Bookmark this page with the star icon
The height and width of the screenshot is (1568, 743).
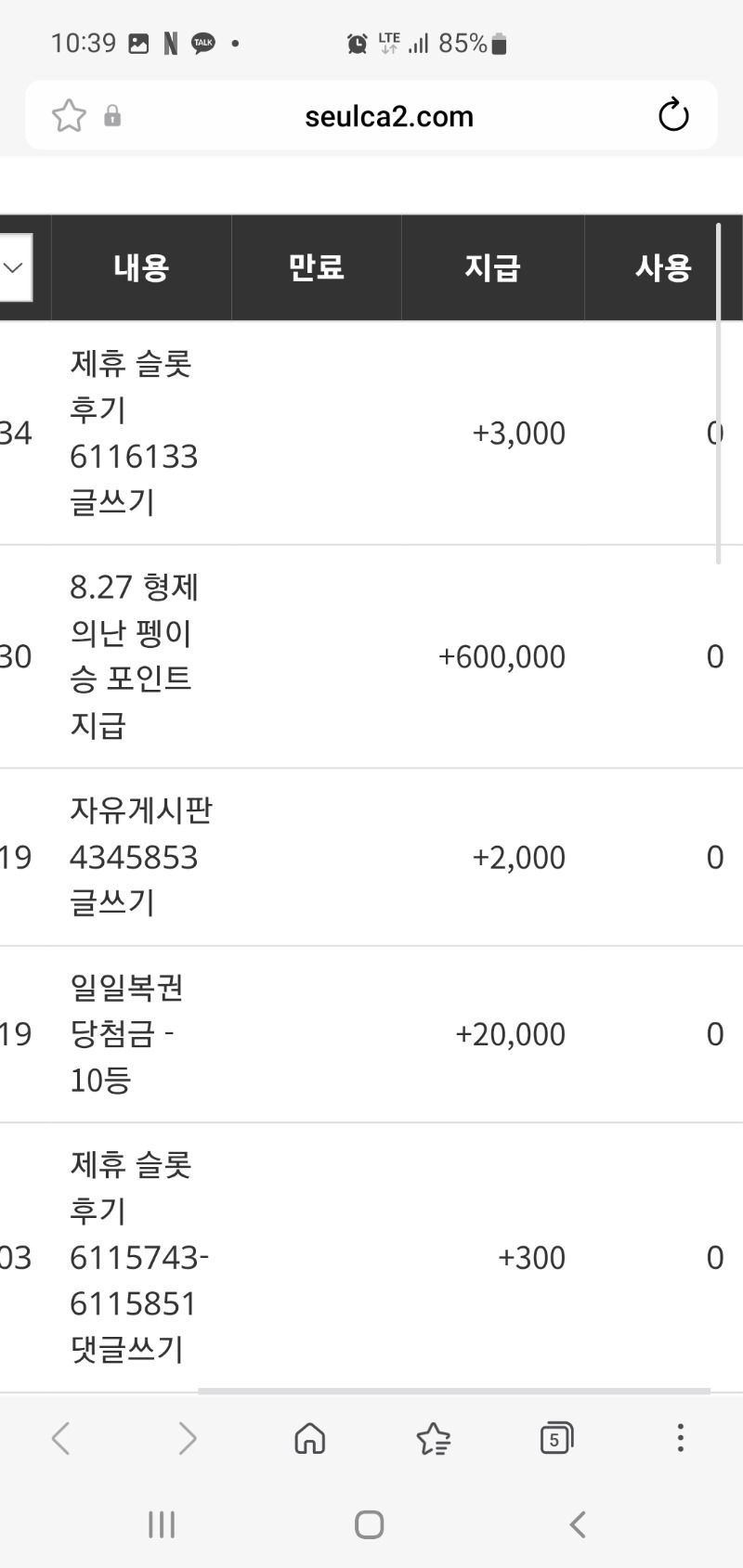69,116
